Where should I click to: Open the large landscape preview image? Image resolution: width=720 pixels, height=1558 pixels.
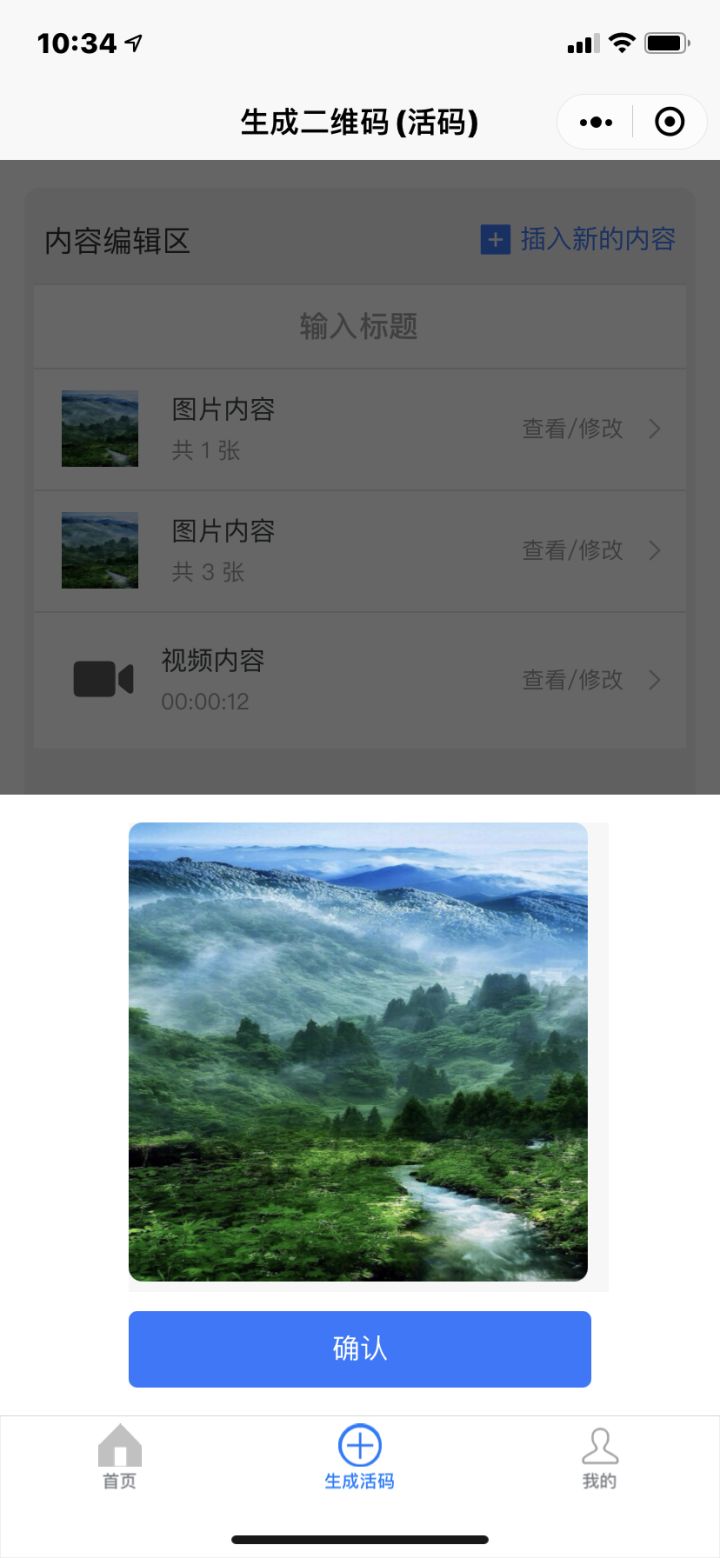tap(359, 1050)
